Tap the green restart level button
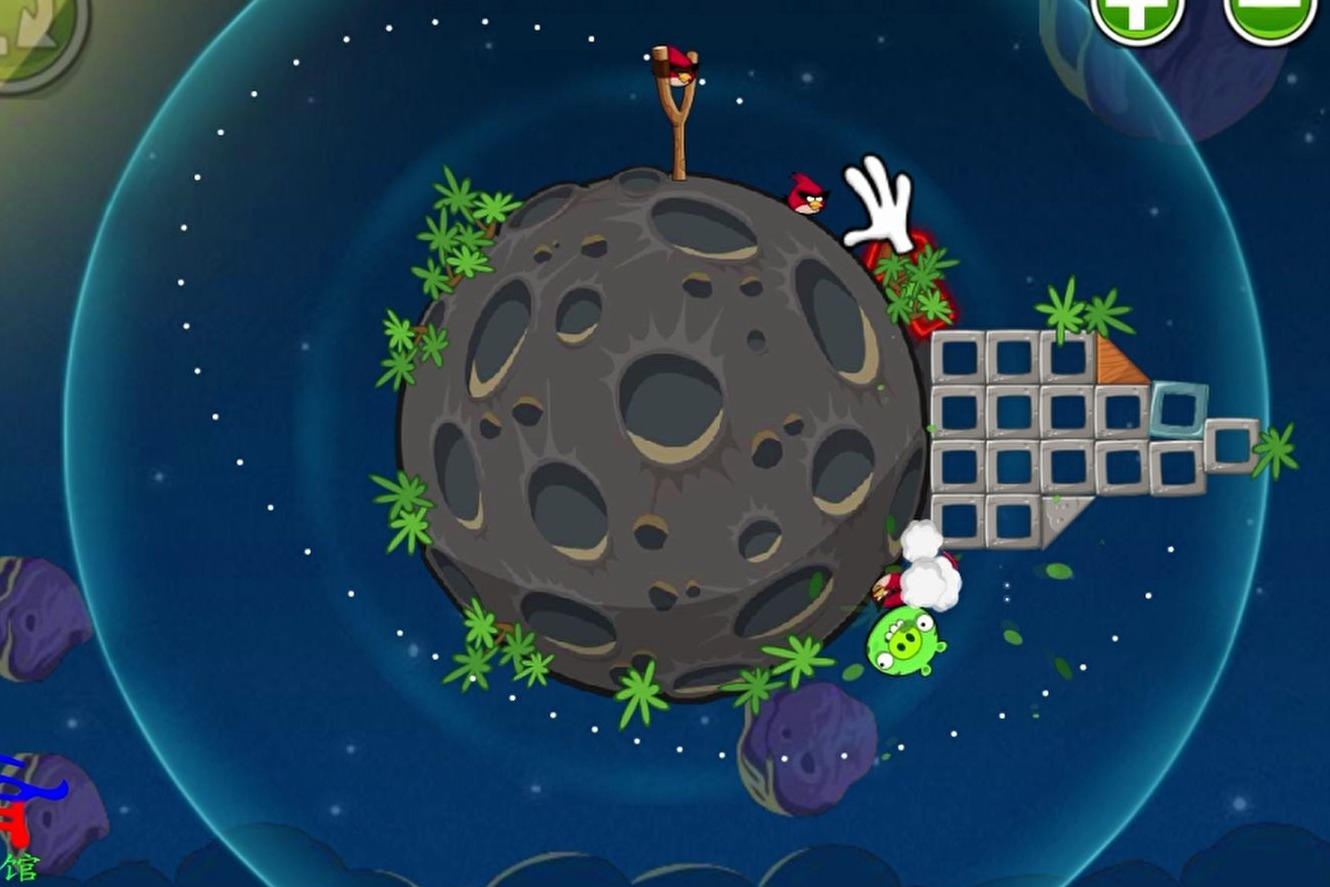The image size is (1330, 887). (x=35, y=35)
